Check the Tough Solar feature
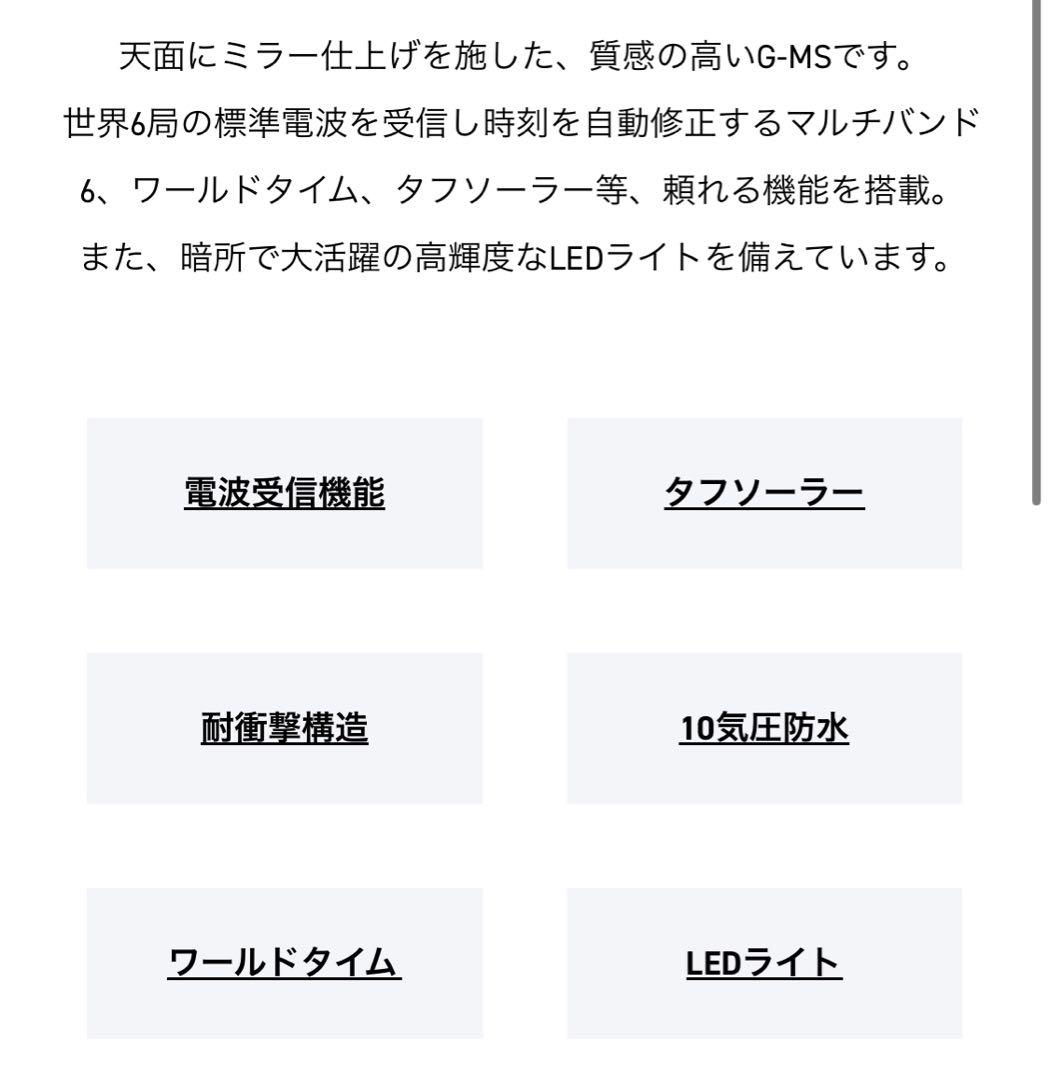The image size is (1050, 1080). pyautogui.click(x=764, y=494)
